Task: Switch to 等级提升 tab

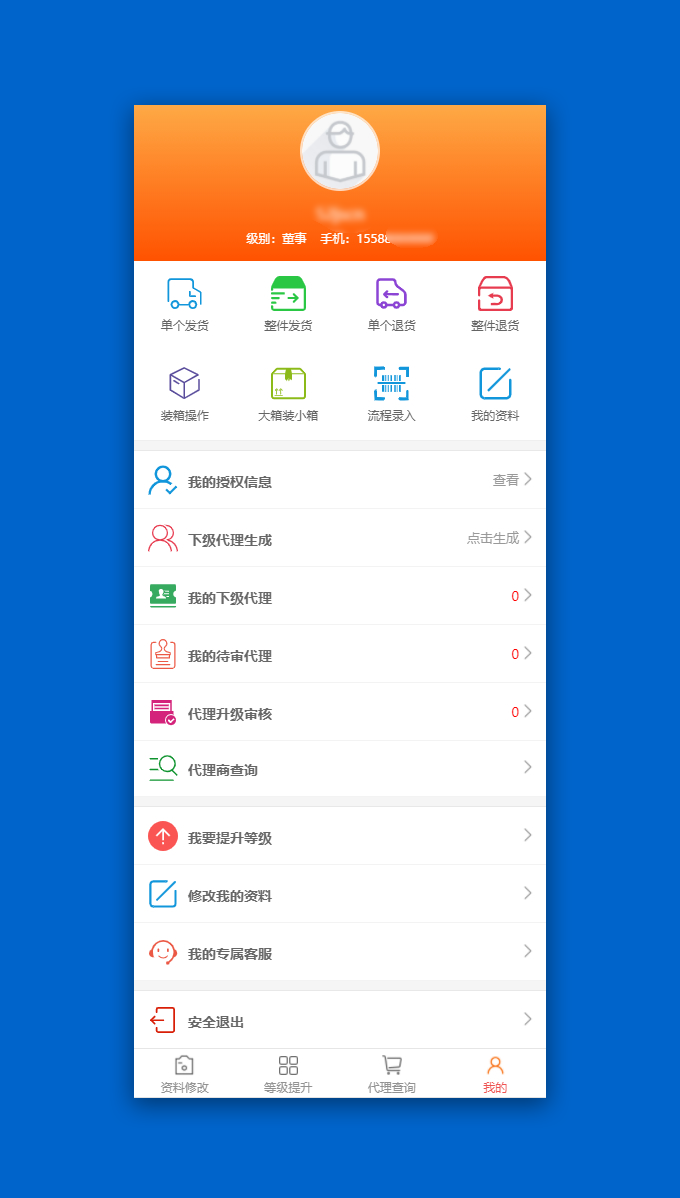Action: point(288,1074)
